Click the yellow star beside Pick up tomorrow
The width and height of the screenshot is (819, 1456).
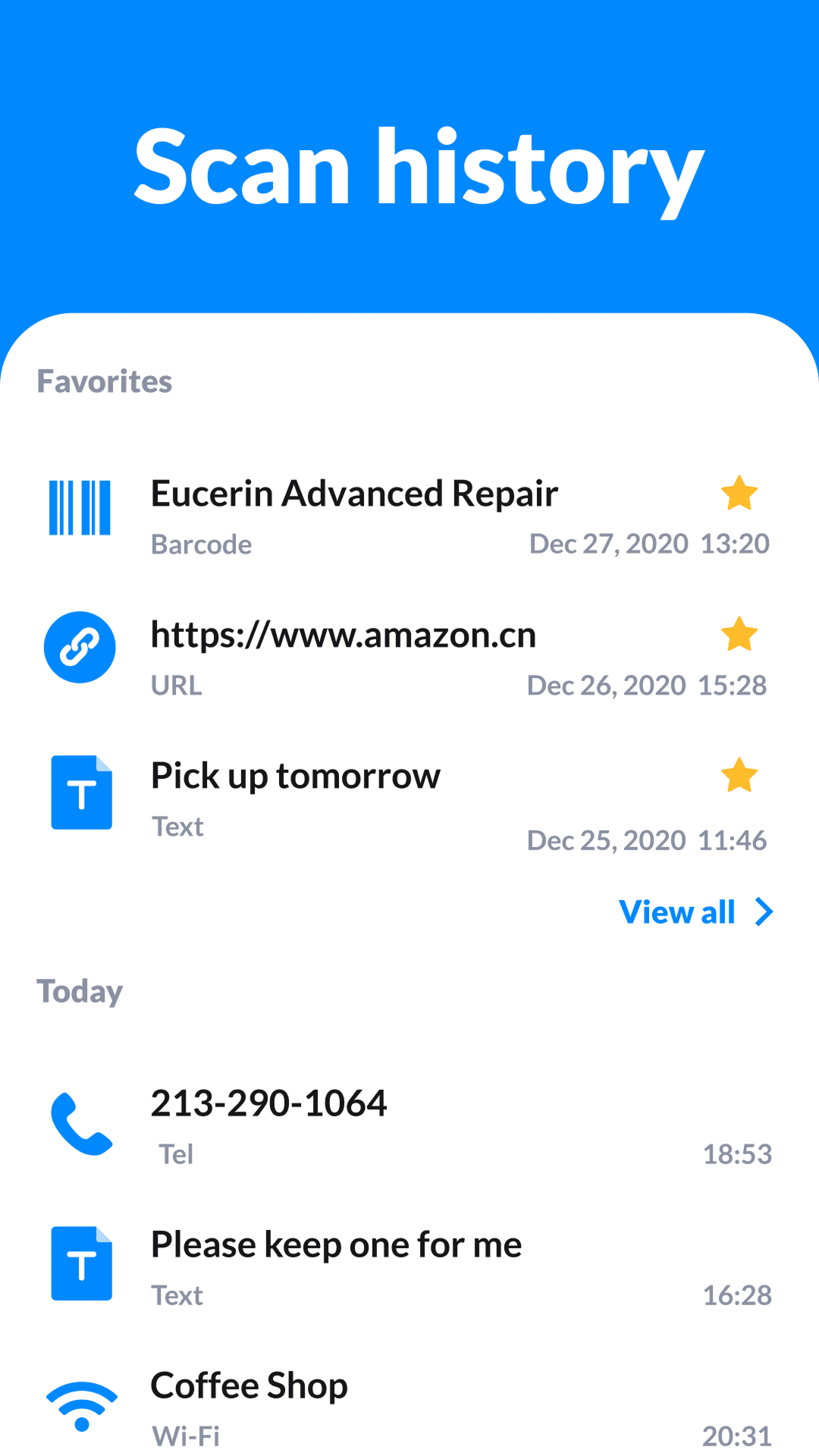[739, 775]
